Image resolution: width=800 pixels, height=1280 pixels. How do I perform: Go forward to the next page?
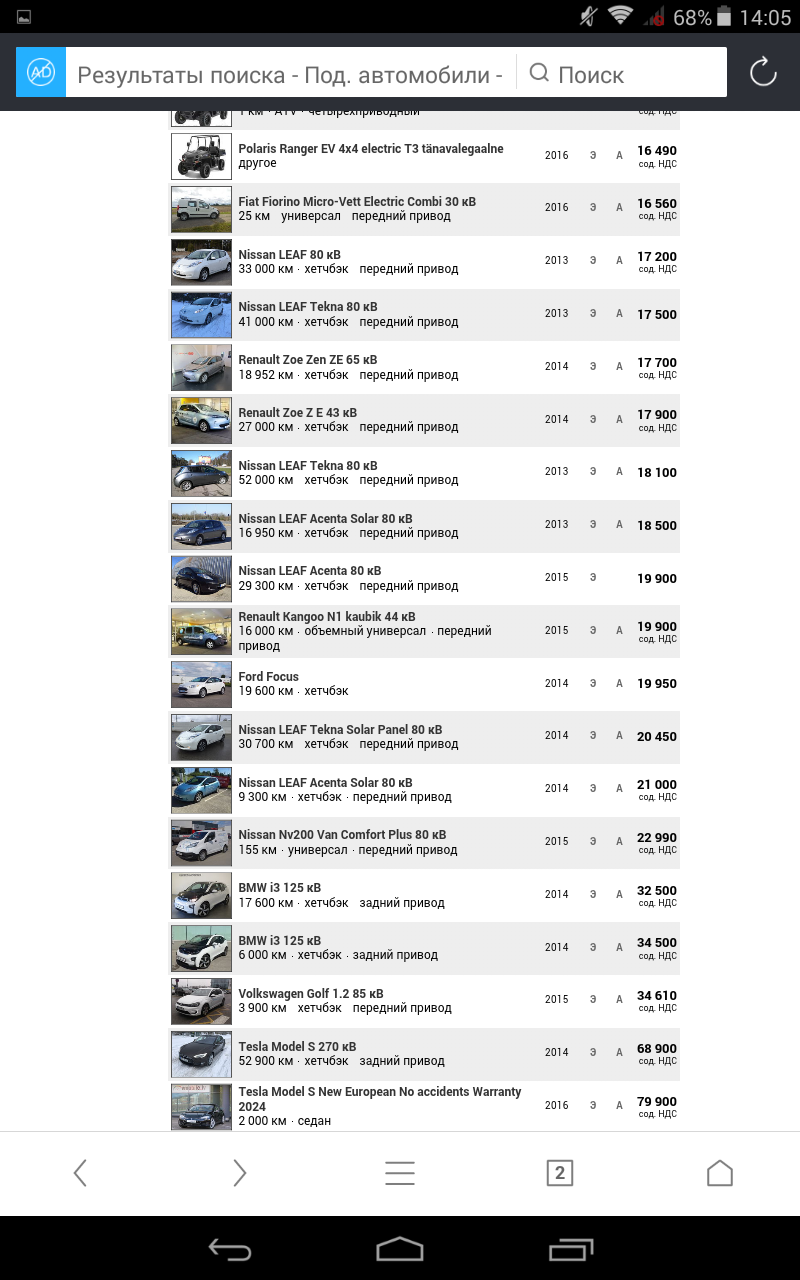click(240, 1173)
